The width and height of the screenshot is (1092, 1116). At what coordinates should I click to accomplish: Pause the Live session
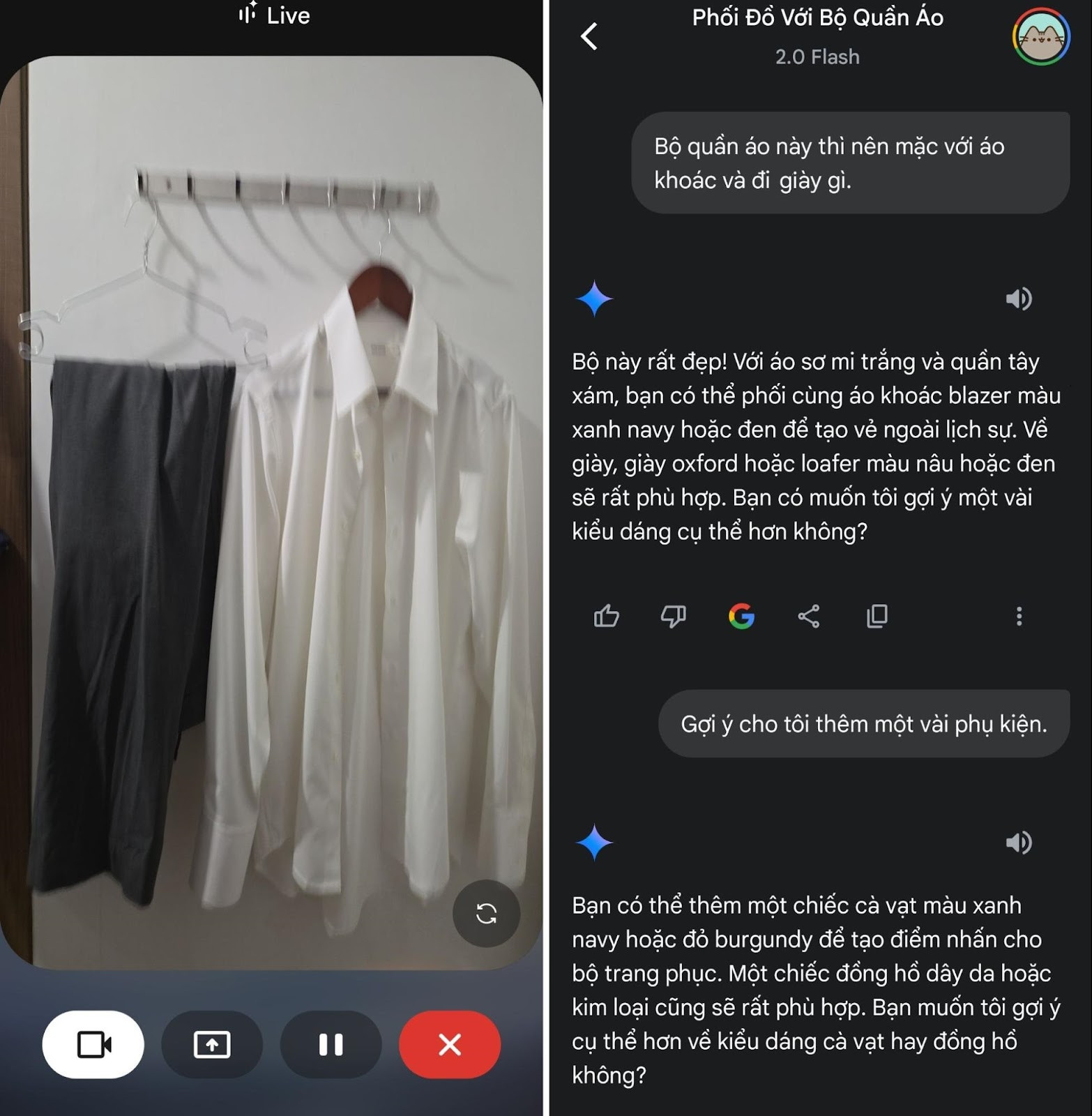(x=331, y=1044)
